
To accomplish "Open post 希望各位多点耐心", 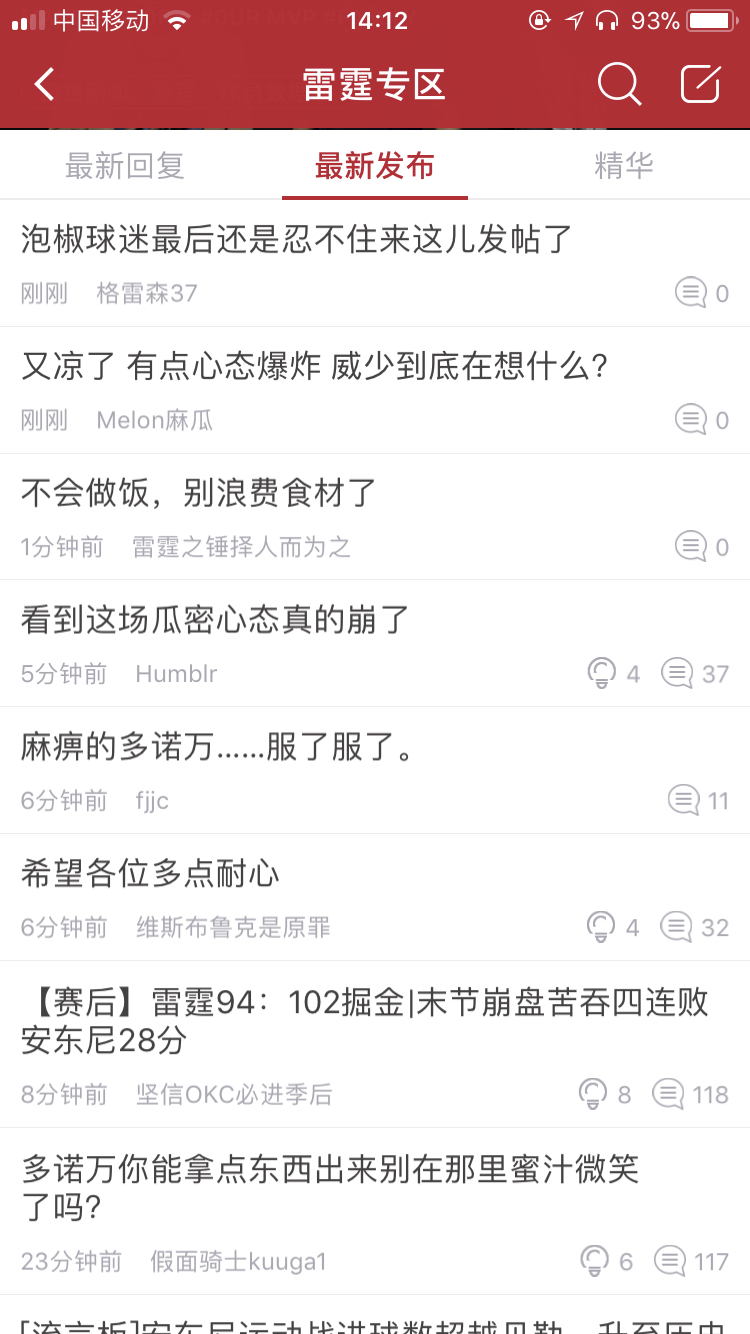I will click(x=150, y=874).
